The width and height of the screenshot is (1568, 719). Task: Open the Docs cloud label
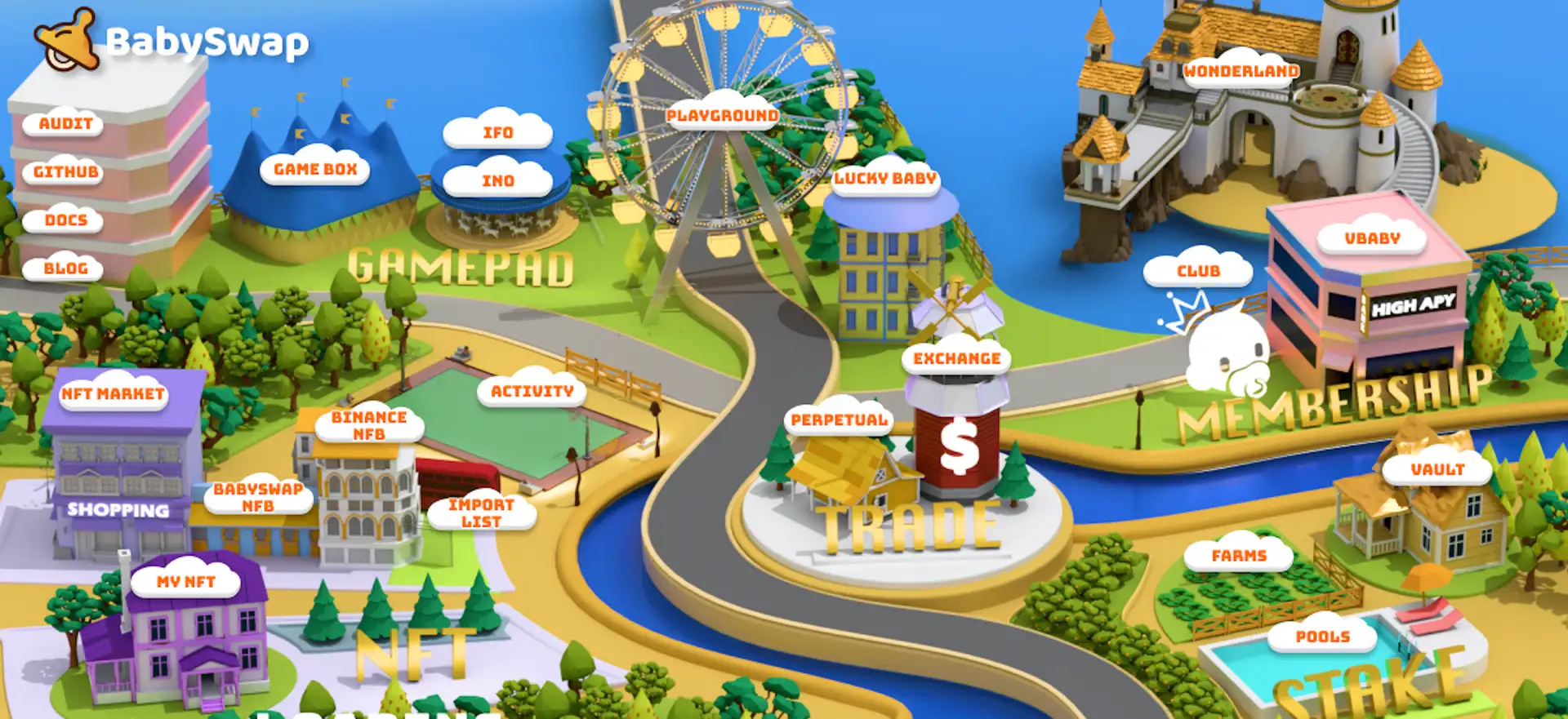(x=65, y=220)
